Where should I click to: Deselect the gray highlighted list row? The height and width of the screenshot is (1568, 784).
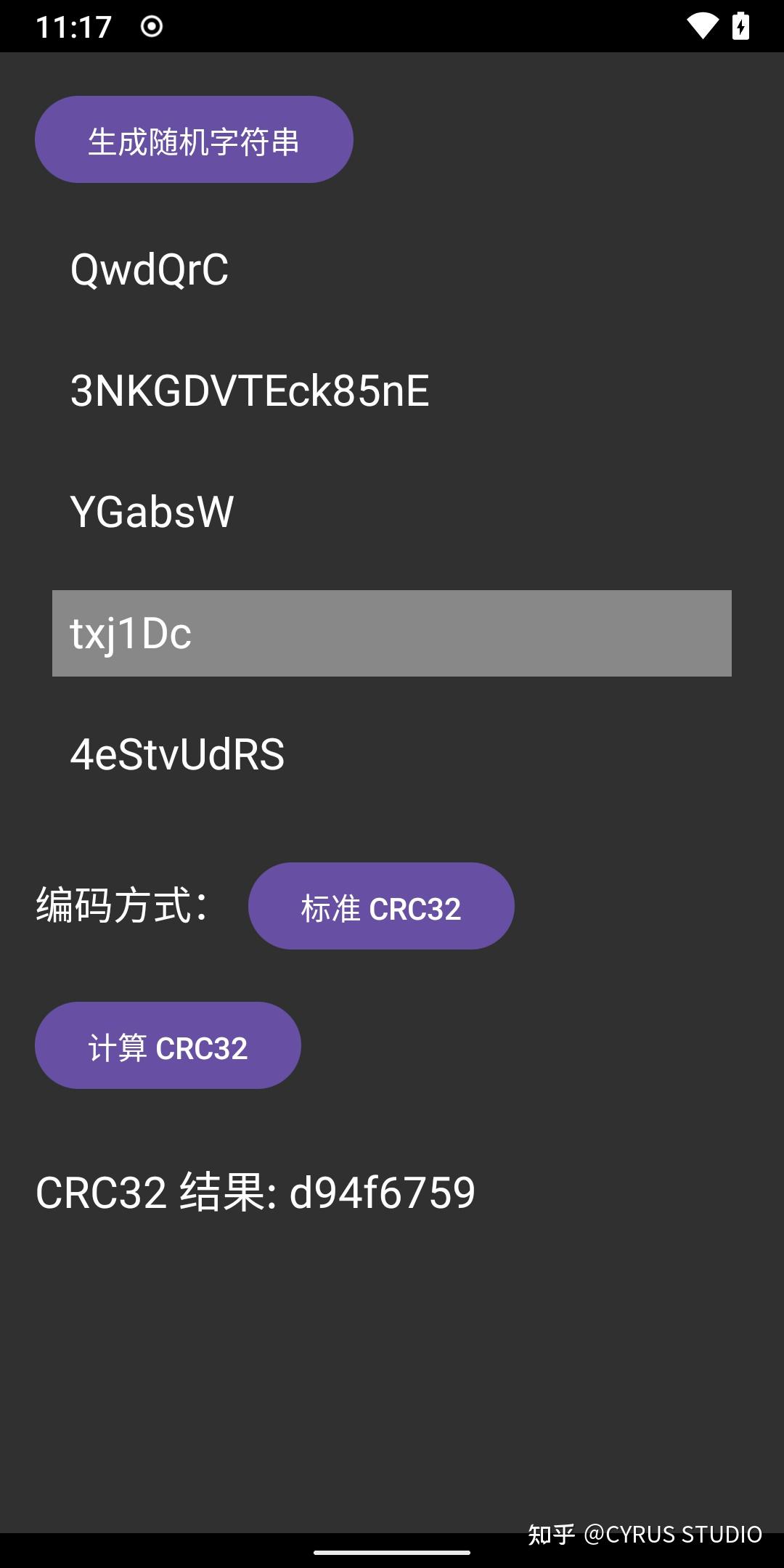coord(392,633)
